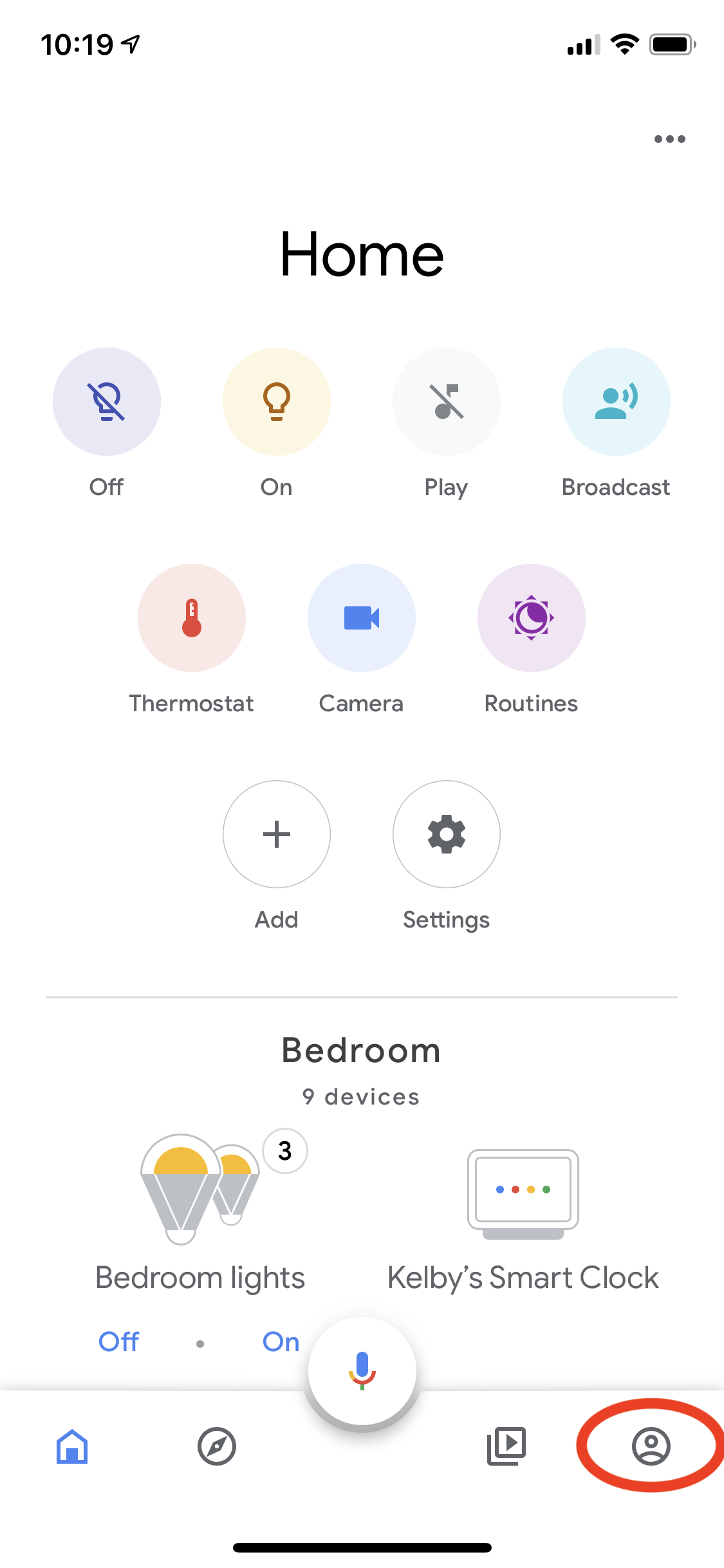Start a Broadcast message
The image size is (724, 1568).
point(616,402)
